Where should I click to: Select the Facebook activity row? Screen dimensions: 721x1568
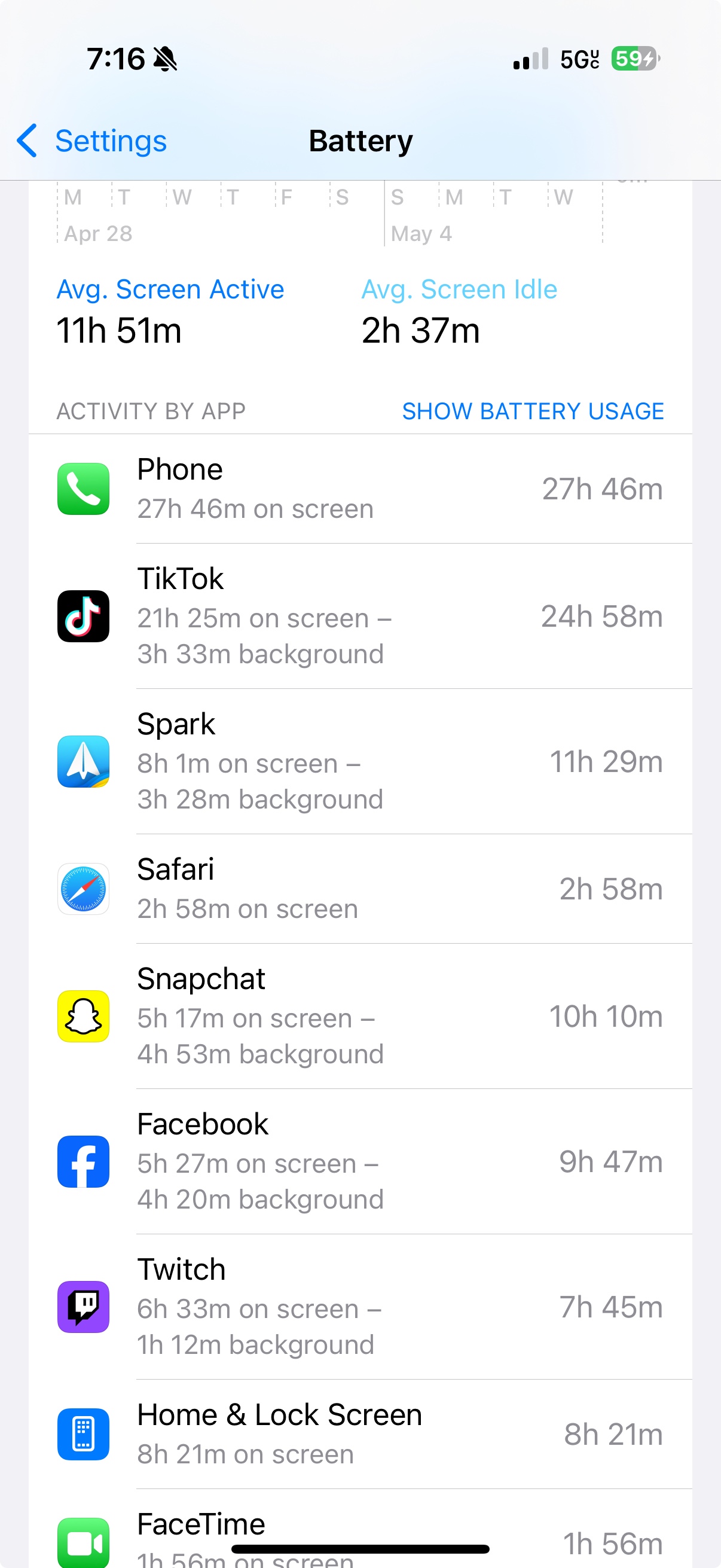pos(360,1161)
